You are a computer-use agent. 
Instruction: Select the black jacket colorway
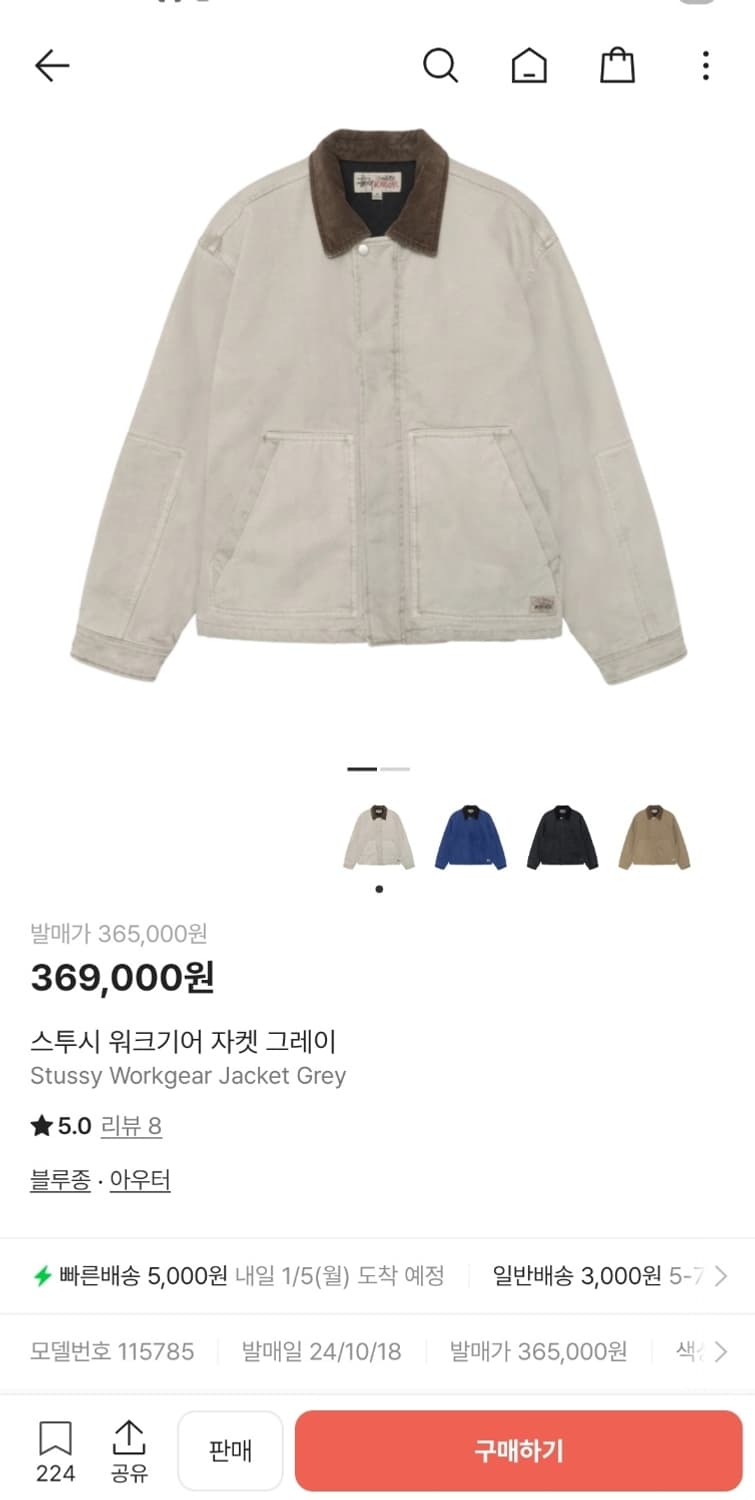pos(562,840)
